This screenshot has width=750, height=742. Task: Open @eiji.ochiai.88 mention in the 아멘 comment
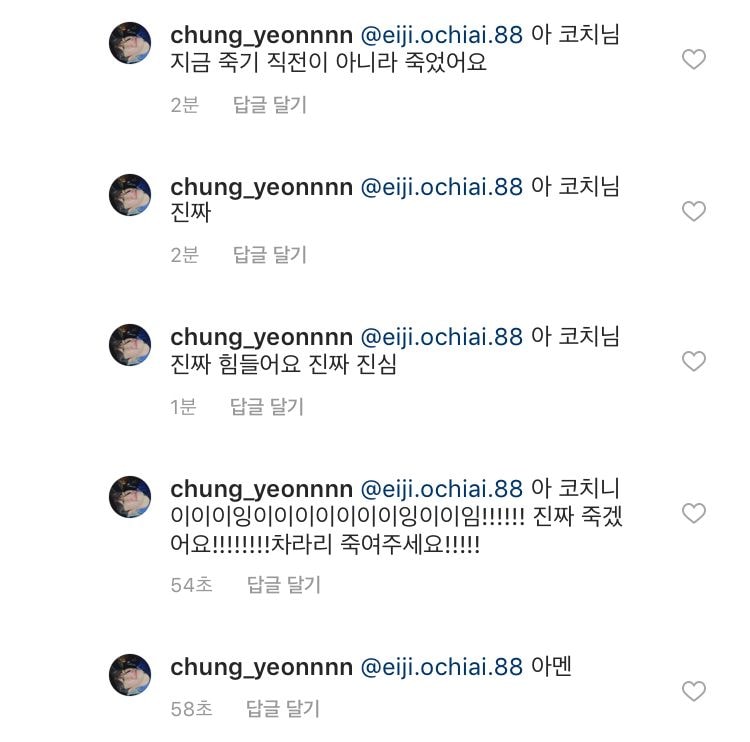pos(441,667)
